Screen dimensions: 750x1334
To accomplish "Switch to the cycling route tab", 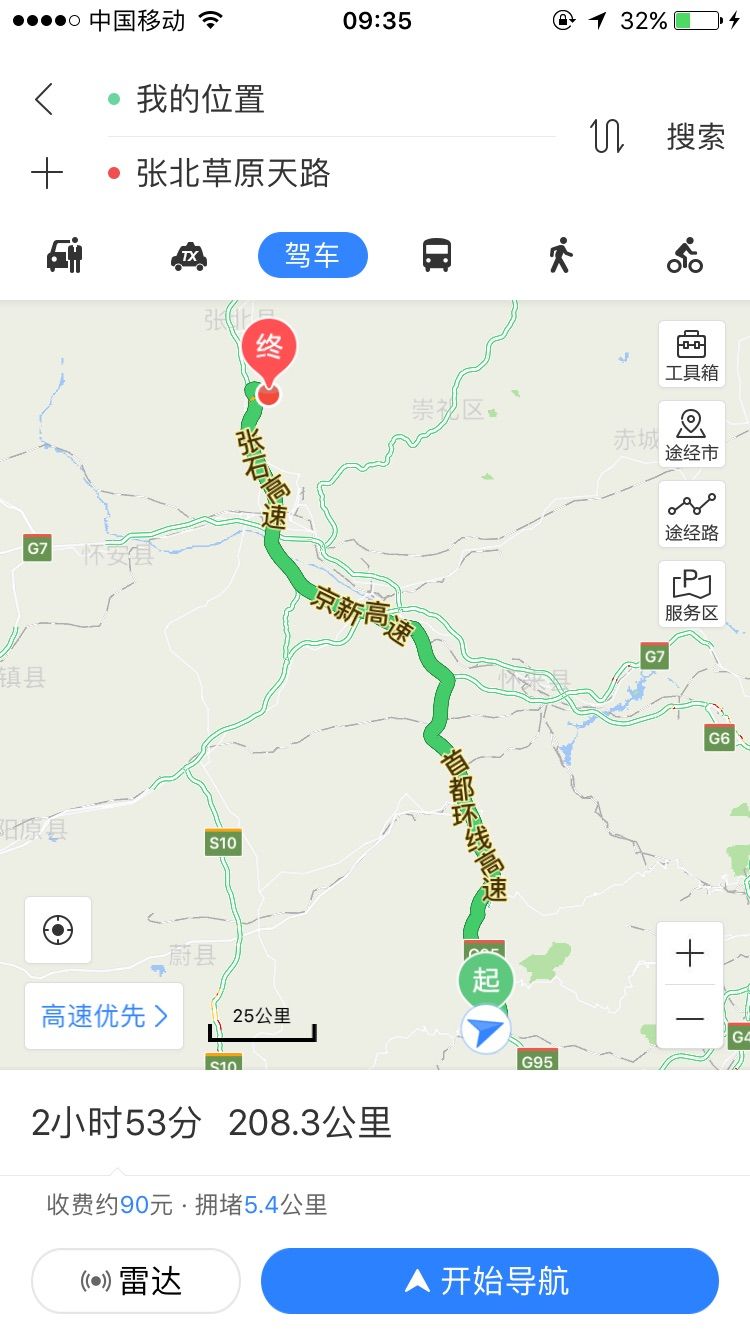I will pos(685,255).
